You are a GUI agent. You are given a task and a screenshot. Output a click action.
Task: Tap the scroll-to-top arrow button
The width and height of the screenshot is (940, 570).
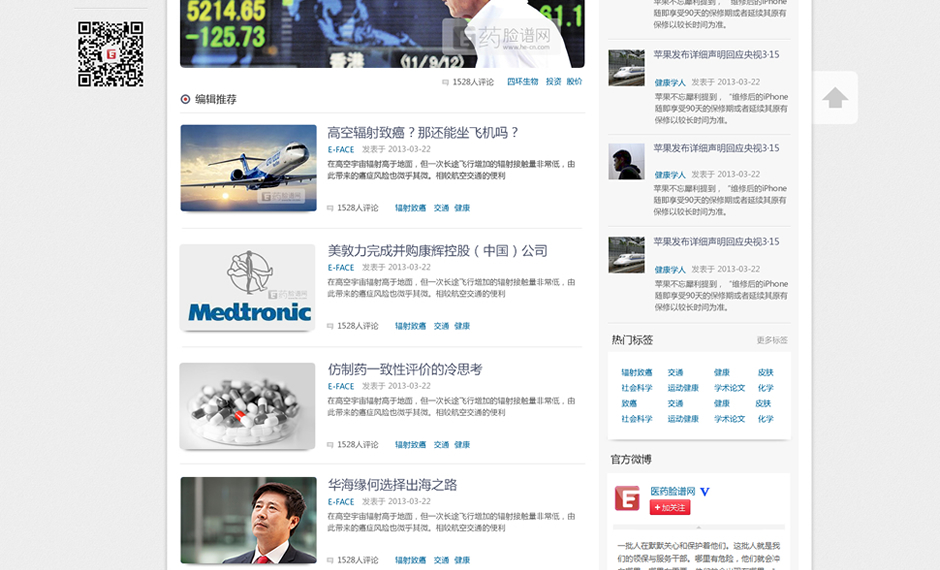[835, 98]
